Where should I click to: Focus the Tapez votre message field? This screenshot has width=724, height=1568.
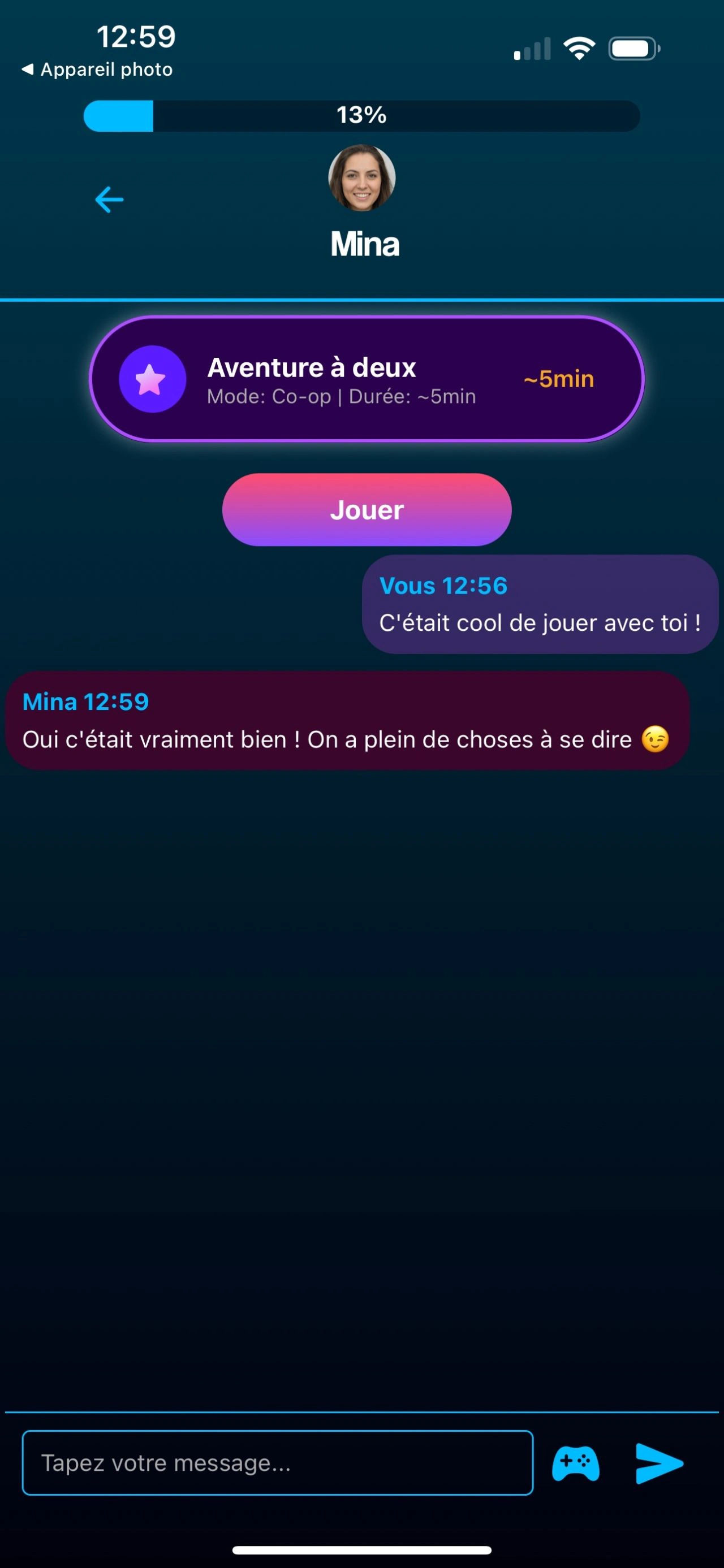pos(278,1463)
